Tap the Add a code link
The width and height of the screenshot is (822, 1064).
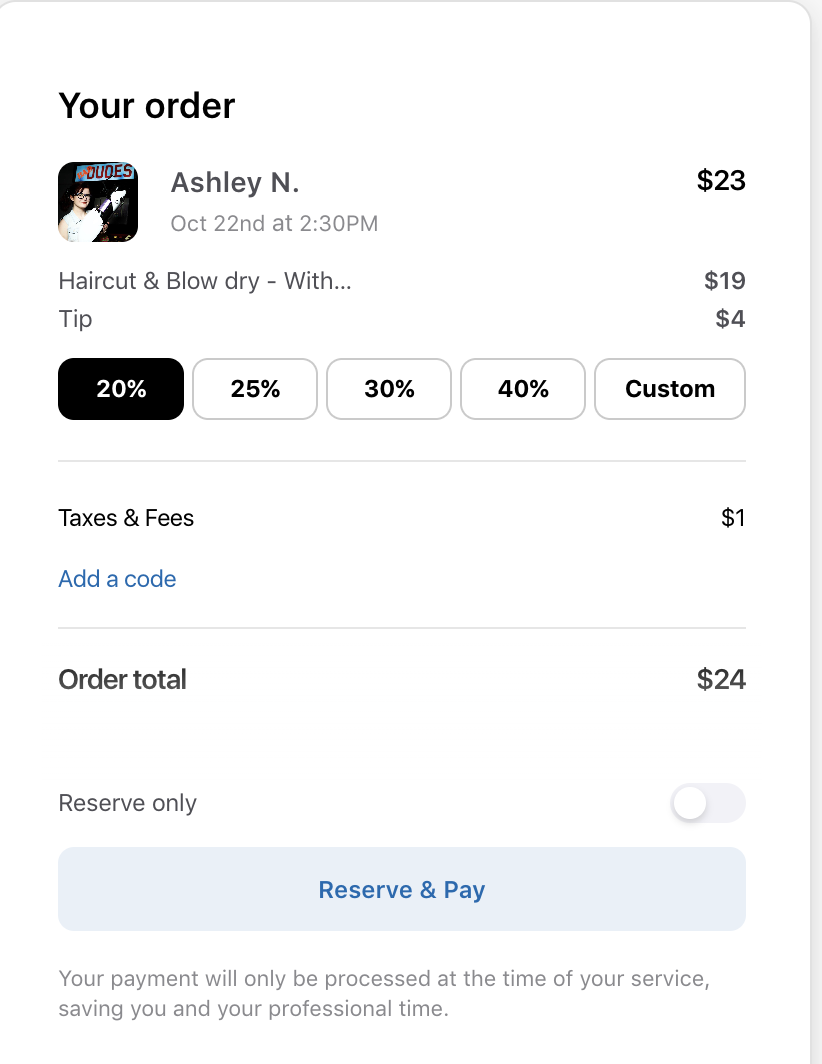pos(117,579)
